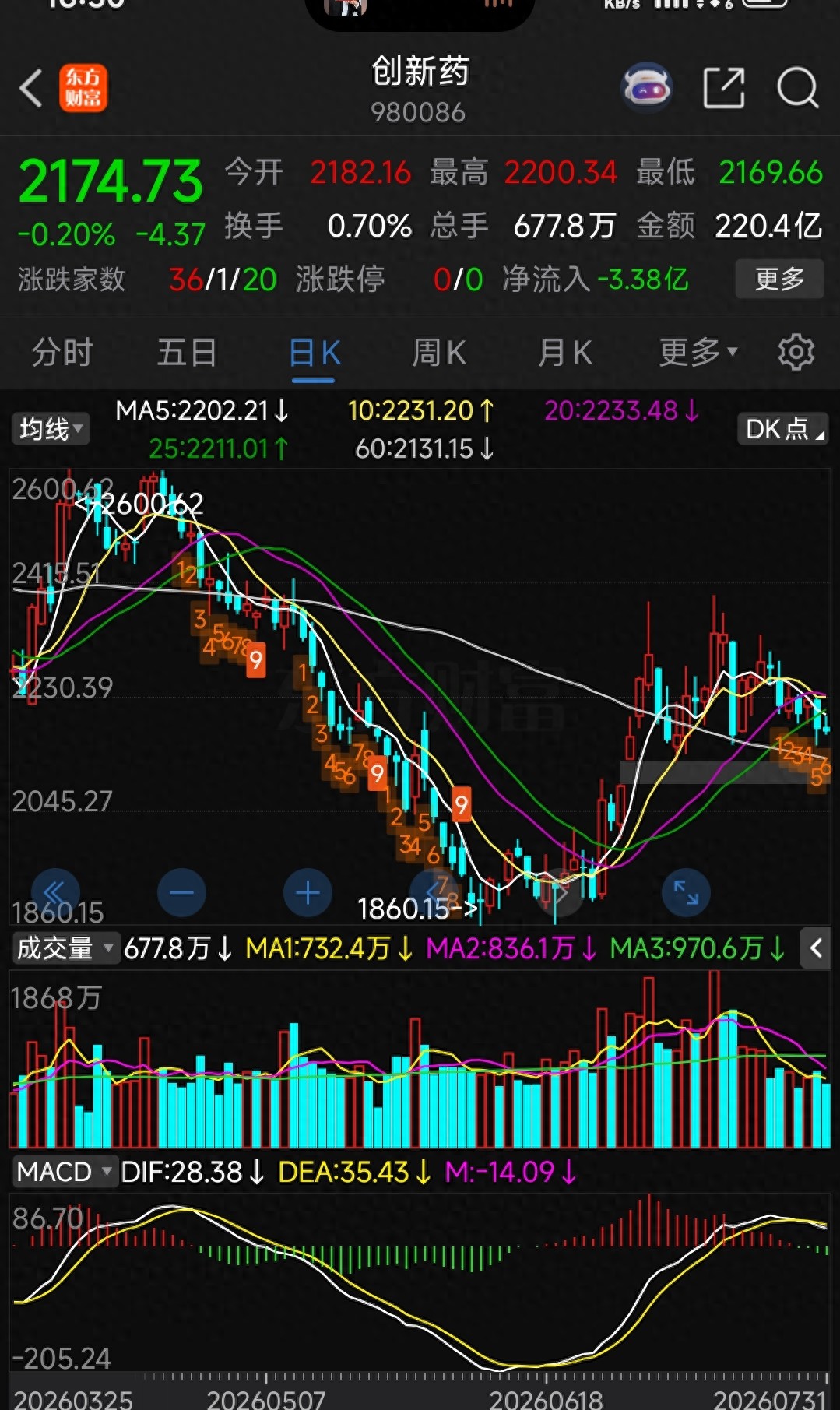Tap the DK点 button

(x=783, y=429)
